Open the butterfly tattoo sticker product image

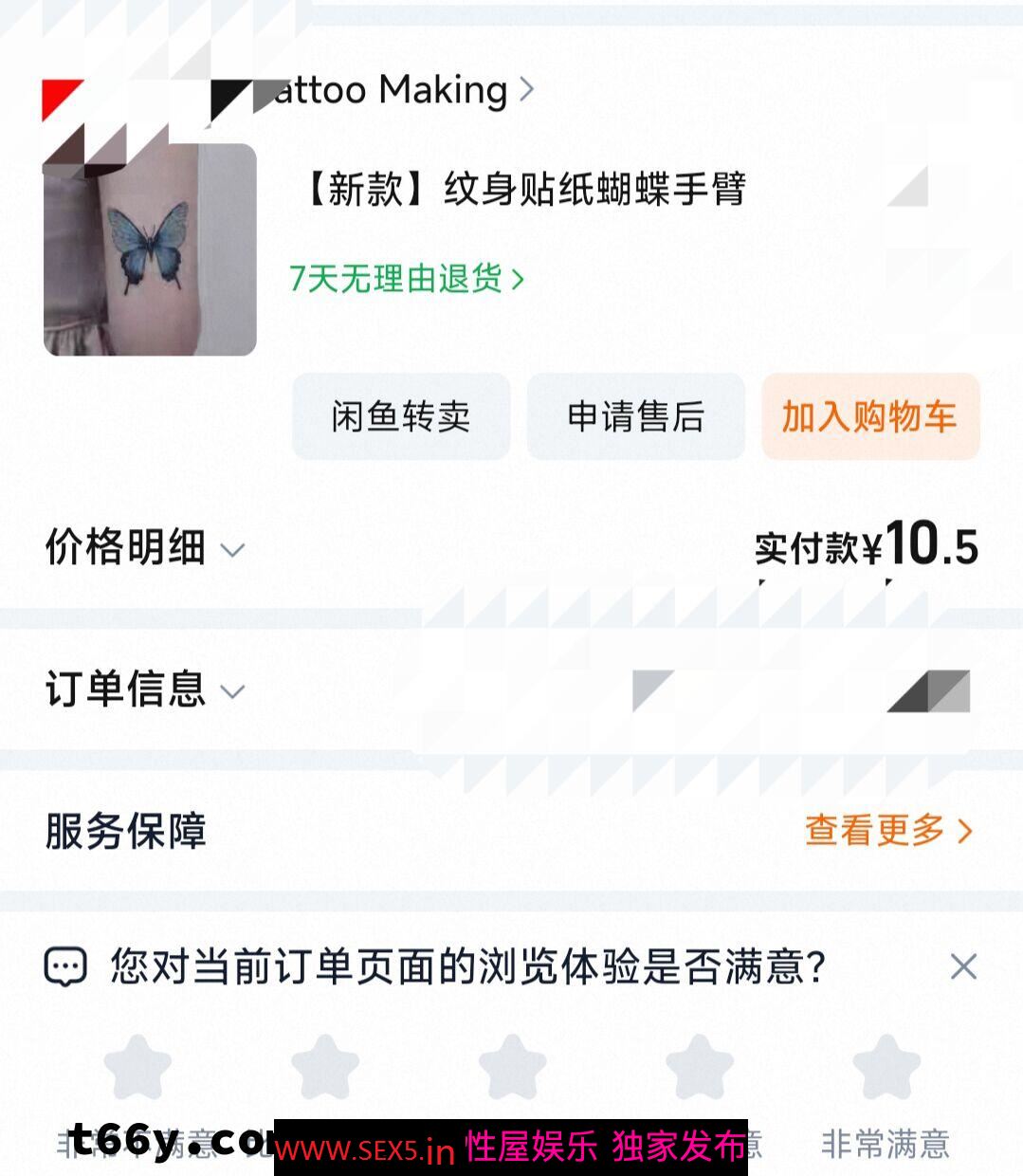tap(150, 250)
